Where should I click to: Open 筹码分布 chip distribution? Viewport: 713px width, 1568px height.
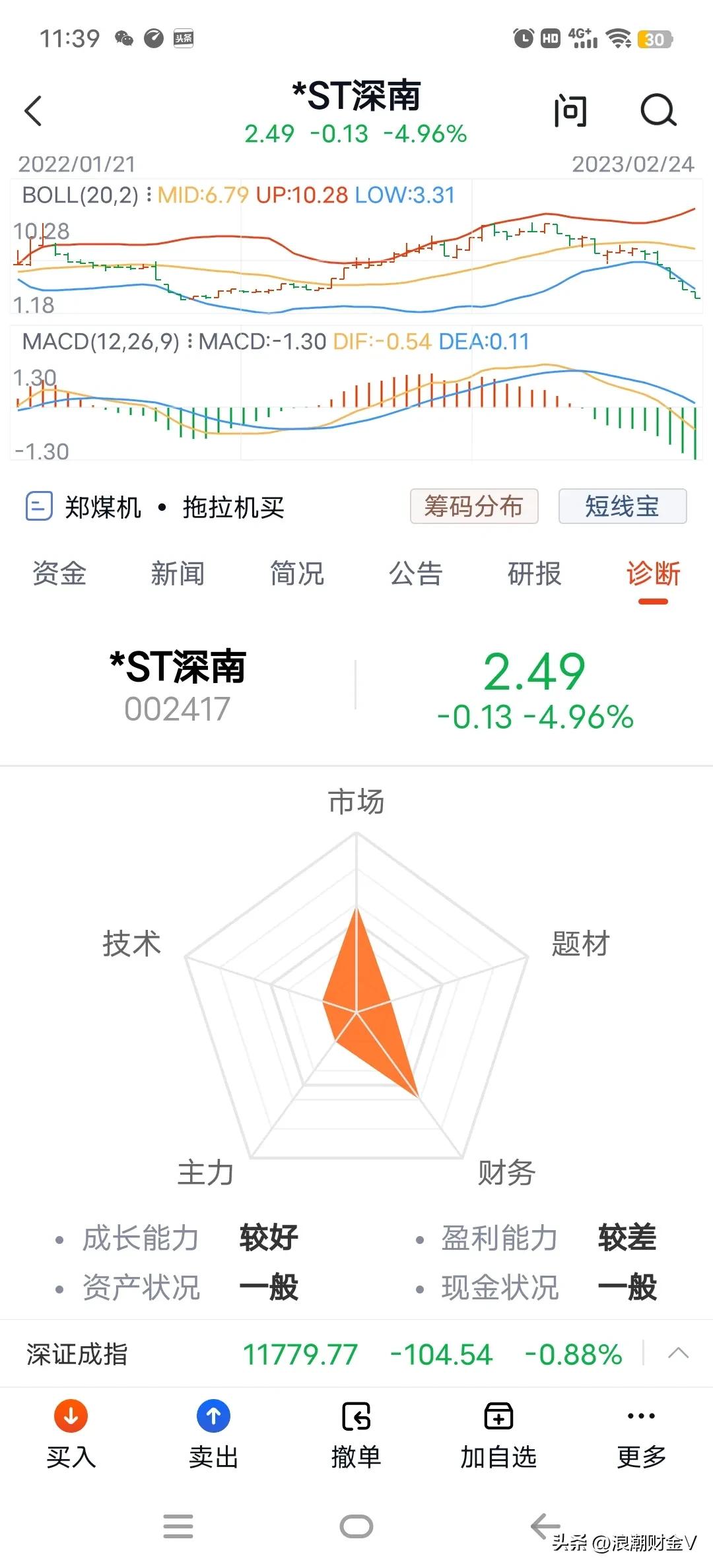click(475, 506)
